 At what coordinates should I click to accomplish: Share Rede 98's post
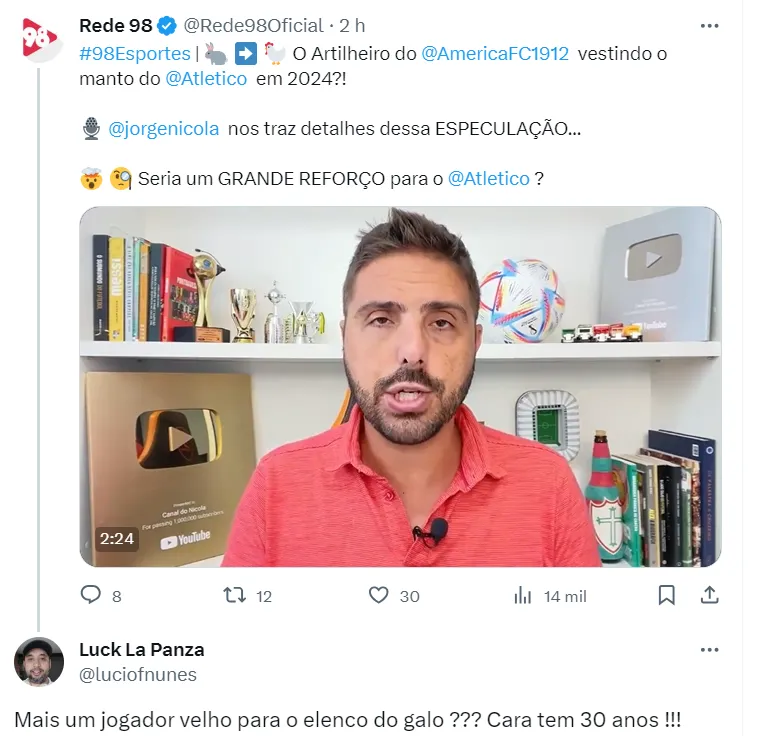[709, 595]
